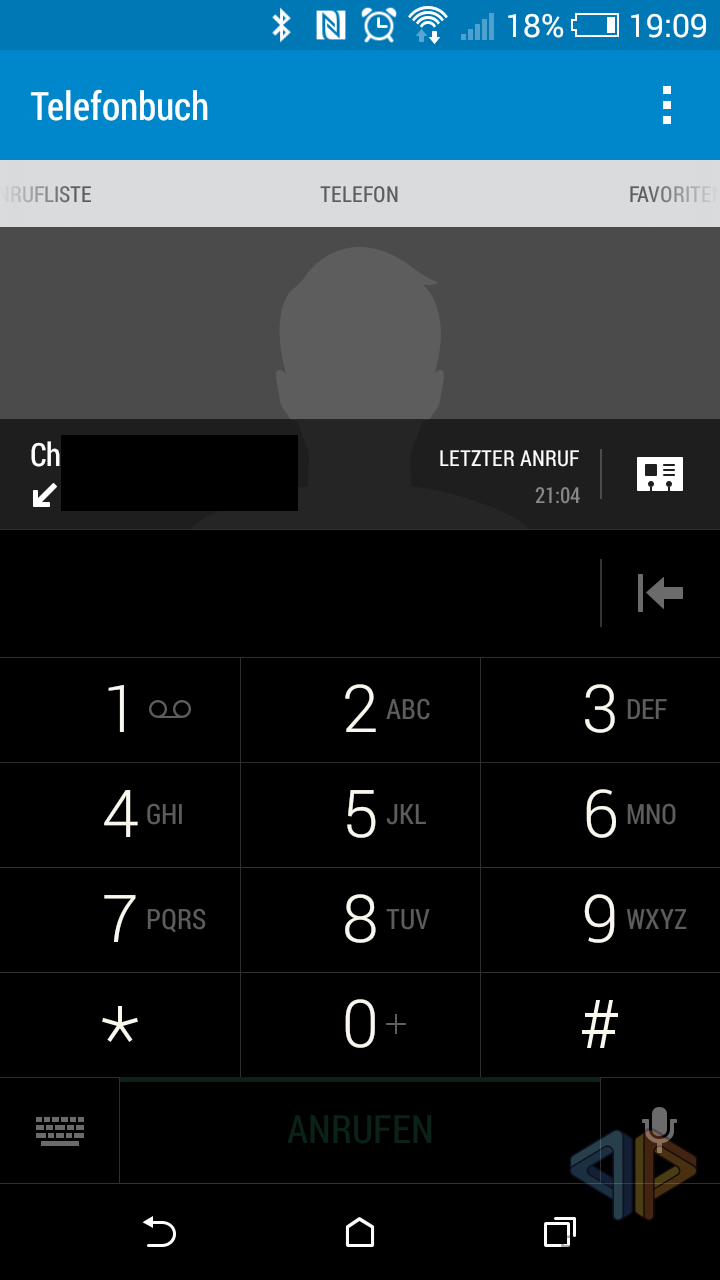Image resolution: width=720 pixels, height=1280 pixels.
Task: Tap the backspace delete arrow
Action: pyautogui.click(x=660, y=593)
